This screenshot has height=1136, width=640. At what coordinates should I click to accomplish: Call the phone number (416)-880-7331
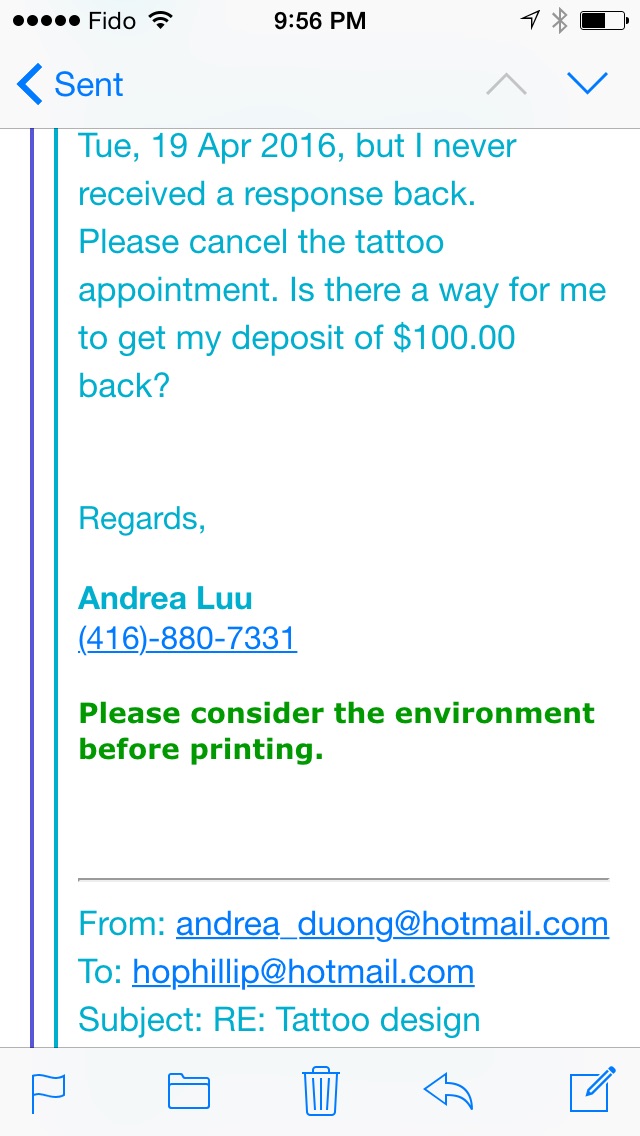click(x=187, y=638)
